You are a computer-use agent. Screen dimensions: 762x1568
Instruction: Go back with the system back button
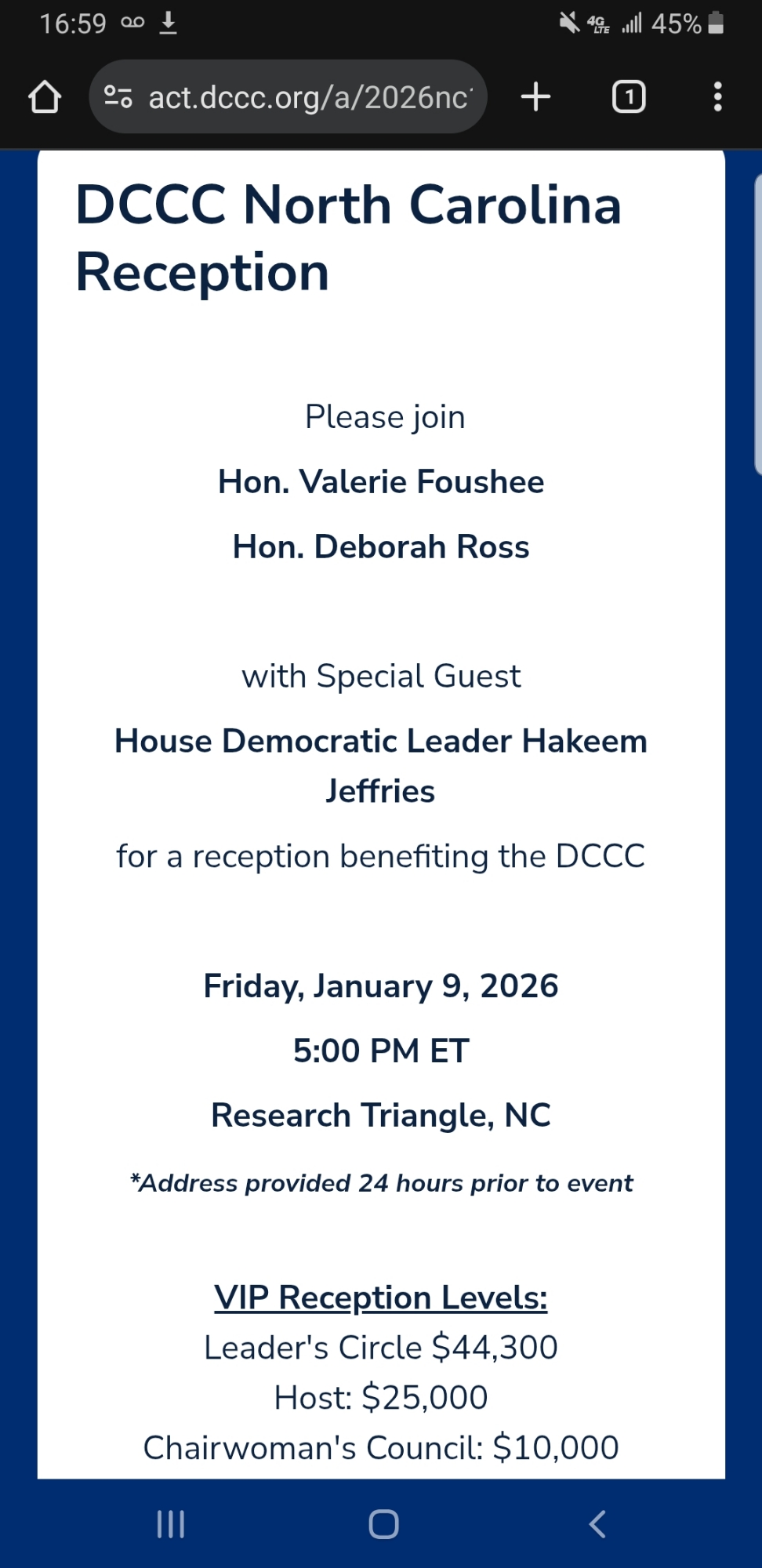click(597, 1524)
